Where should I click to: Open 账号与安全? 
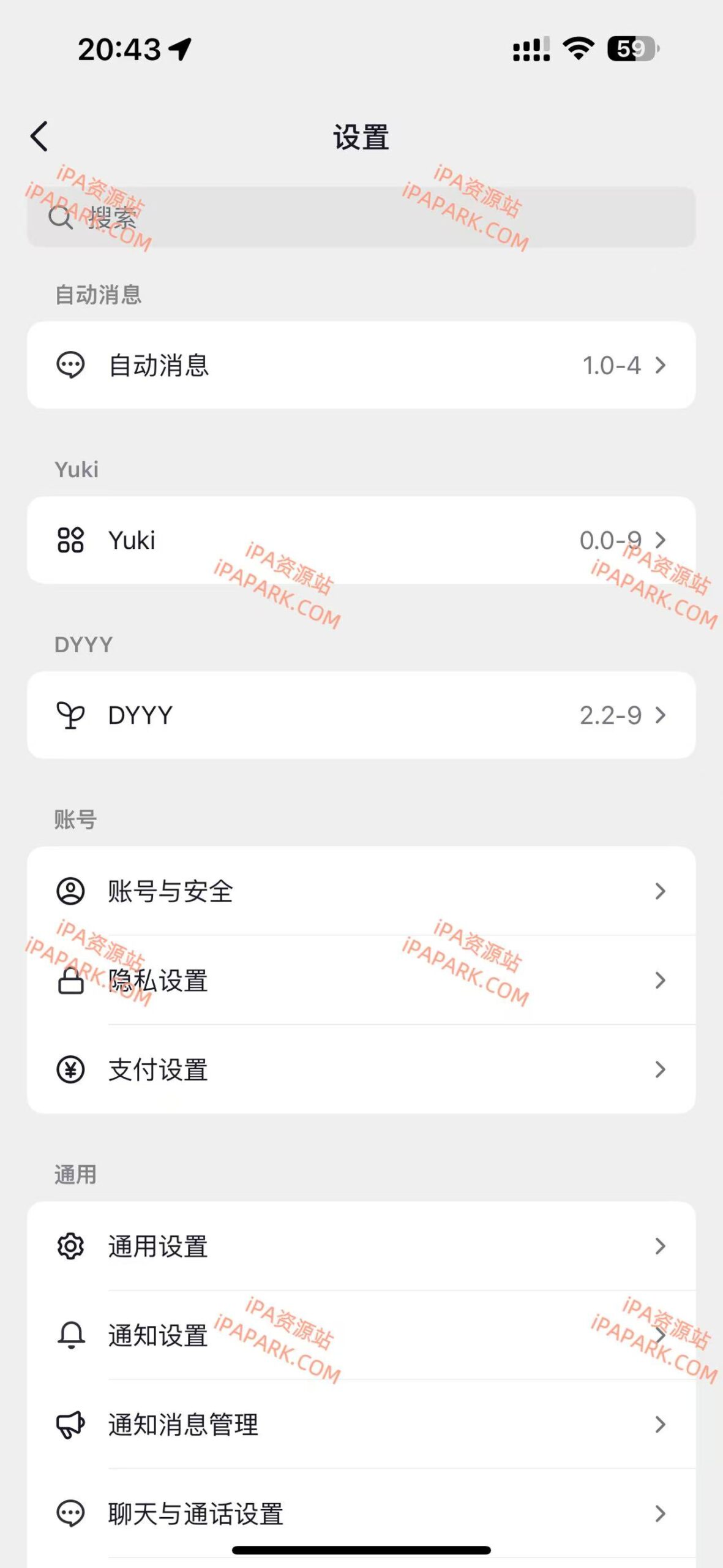(x=361, y=891)
